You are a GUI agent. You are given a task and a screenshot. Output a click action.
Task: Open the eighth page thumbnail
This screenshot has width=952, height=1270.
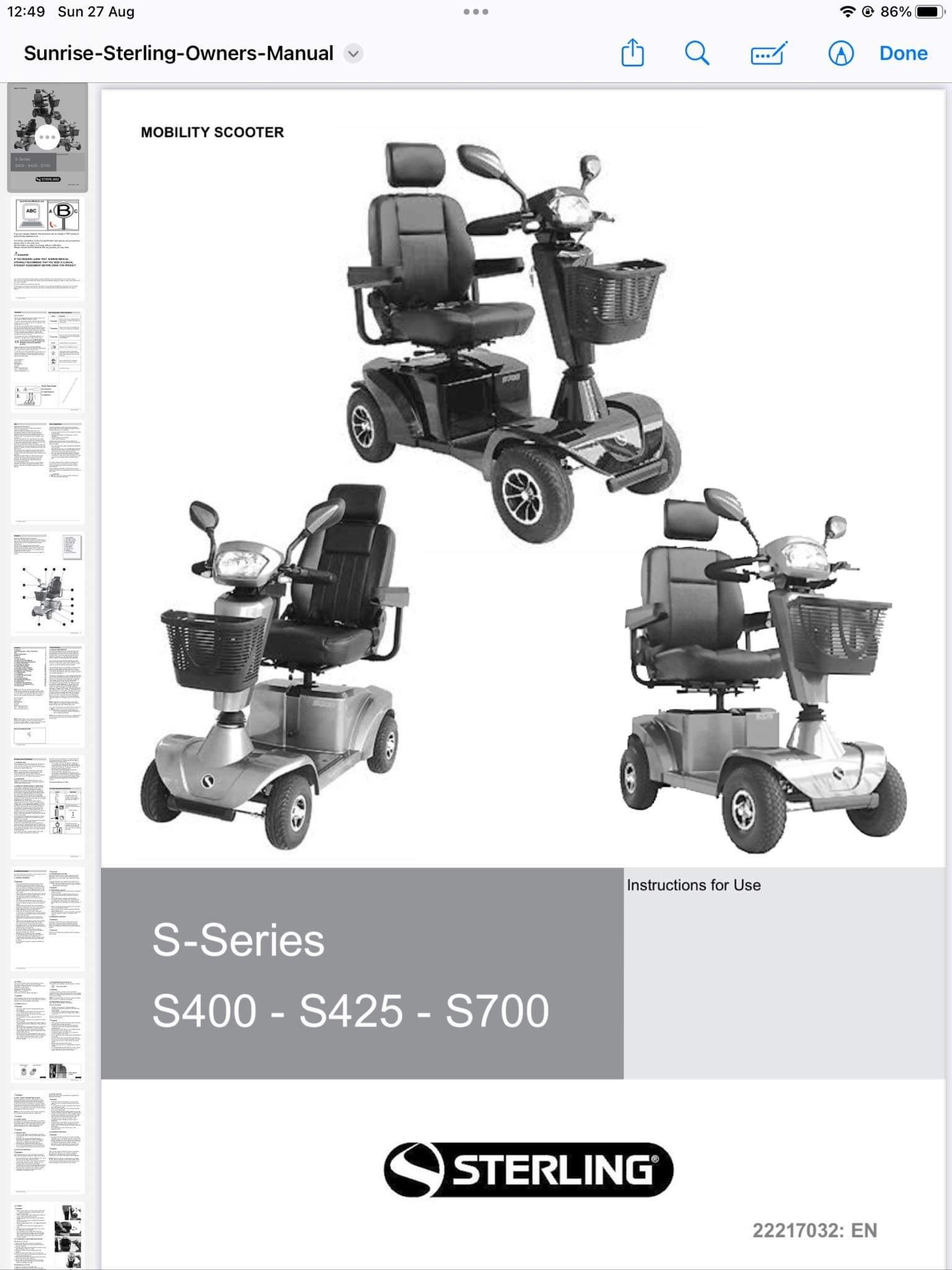48,919
